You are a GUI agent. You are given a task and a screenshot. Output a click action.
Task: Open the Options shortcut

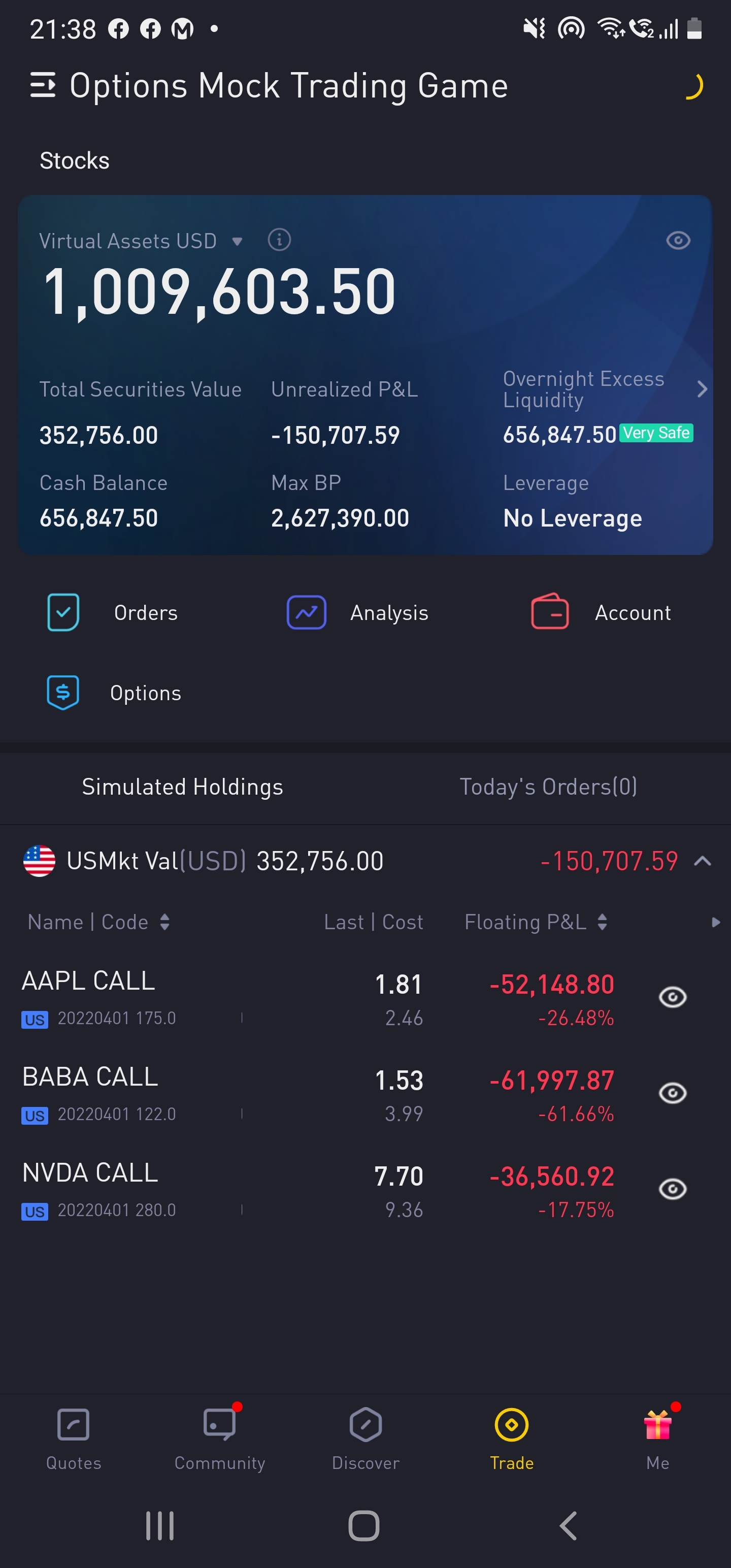pyautogui.click(x=114, y=693)
